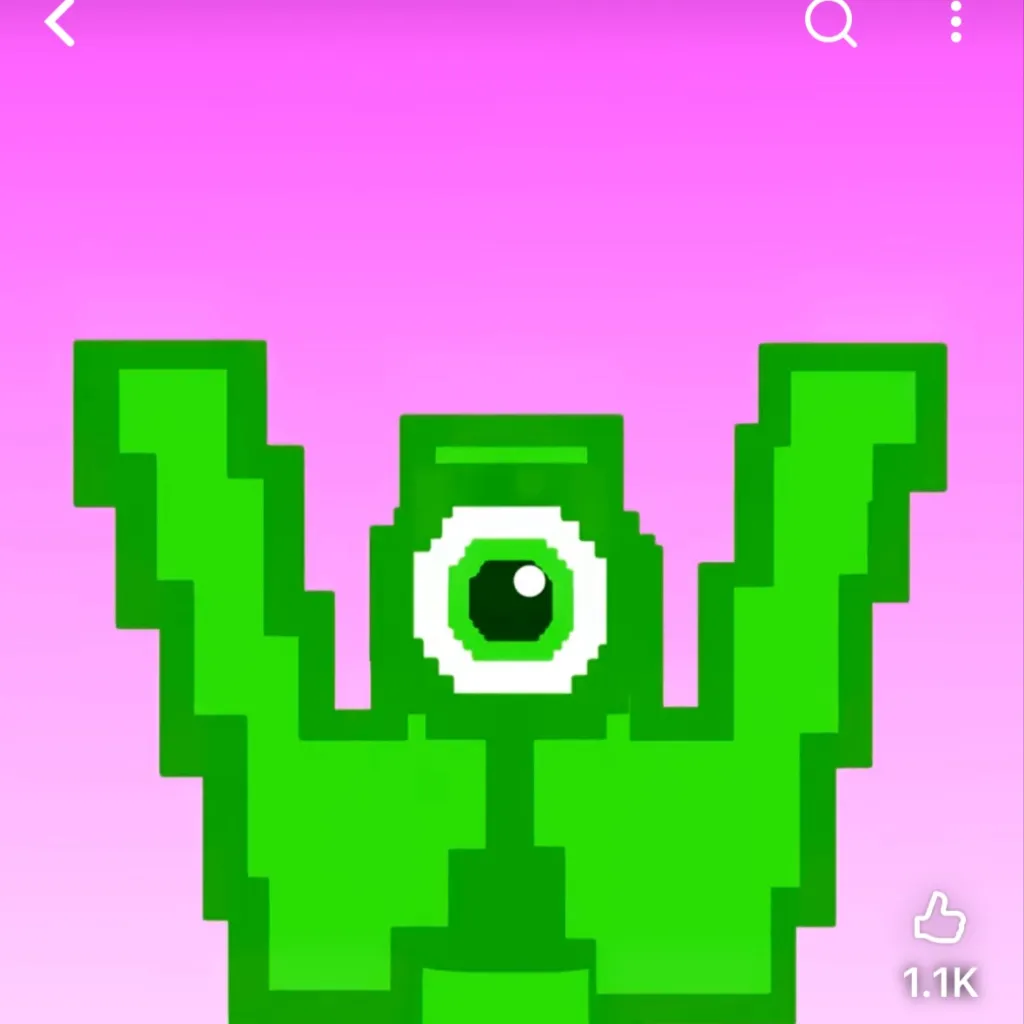The height and width of the screenshot is (1024, 1024).
Task: Like this video with thumbs-up
Action: (x=939, y=918)
